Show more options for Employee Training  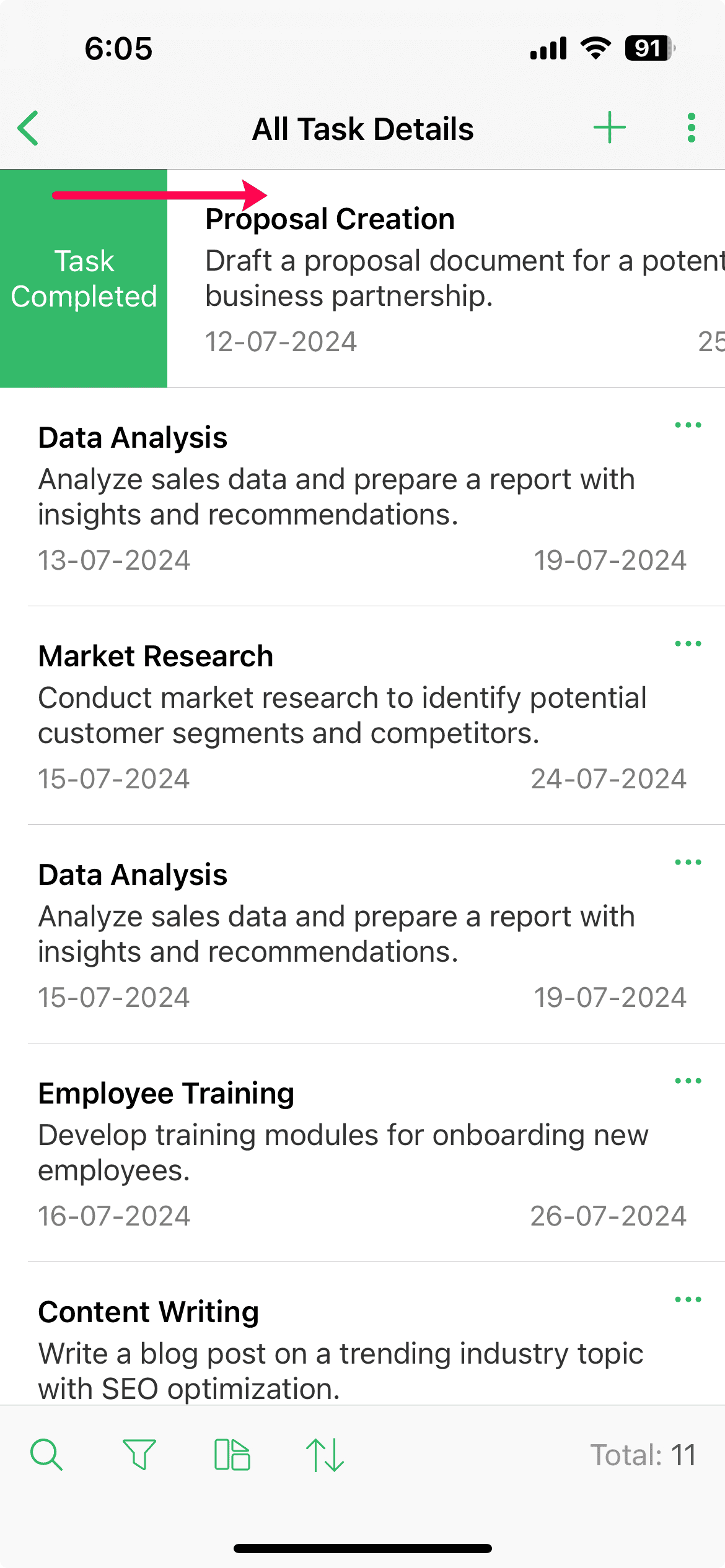tap(688, 1081)
